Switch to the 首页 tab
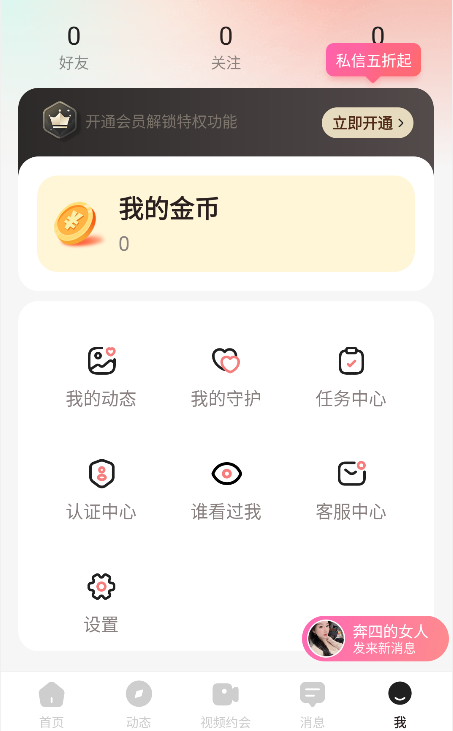 point(51,704)
